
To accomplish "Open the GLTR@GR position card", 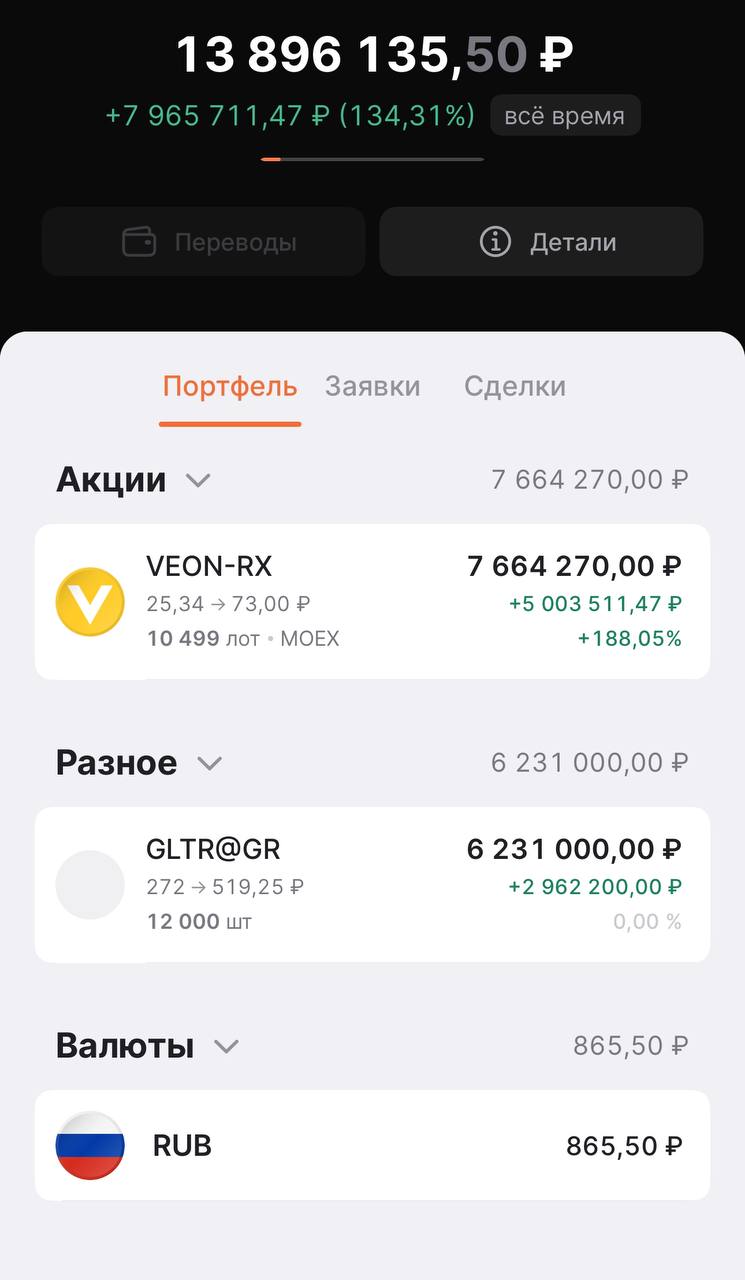I will (x=372, y=885).
